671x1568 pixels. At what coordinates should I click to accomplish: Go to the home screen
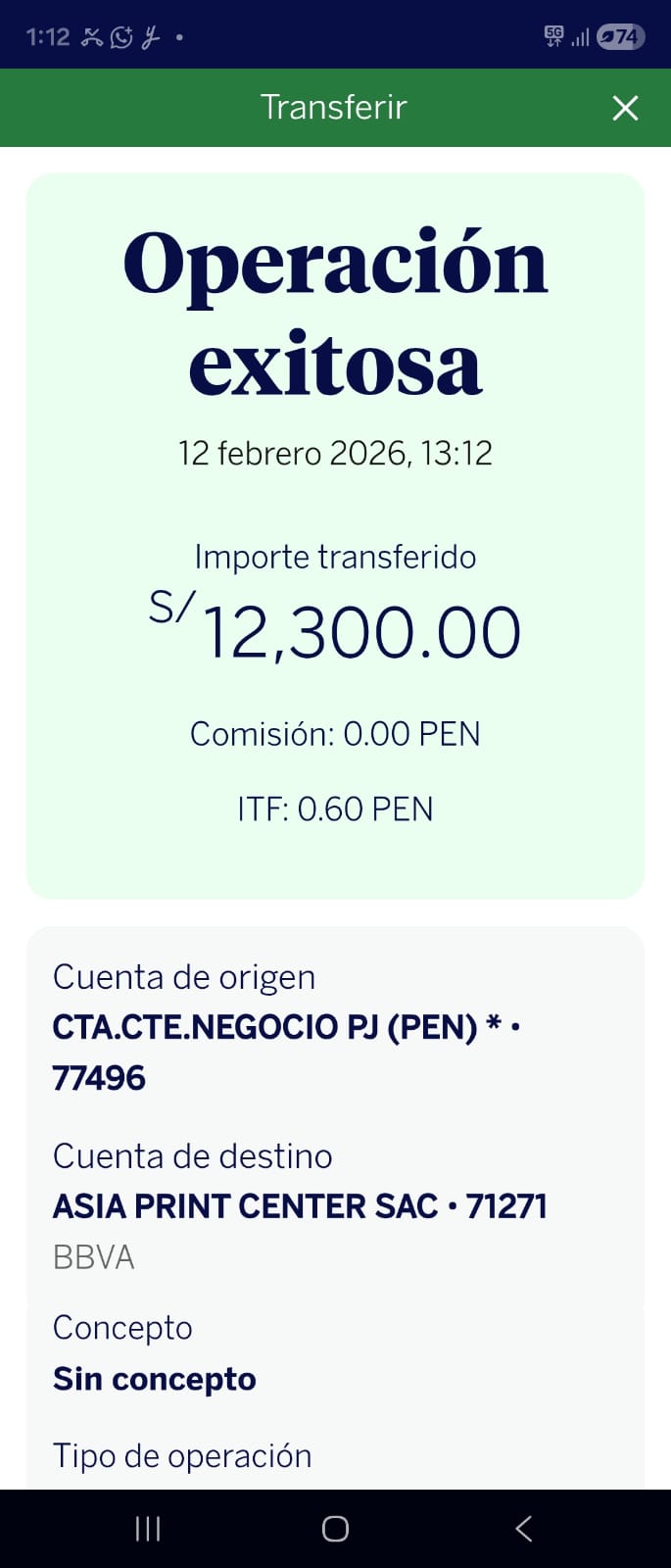point(335,1529)
